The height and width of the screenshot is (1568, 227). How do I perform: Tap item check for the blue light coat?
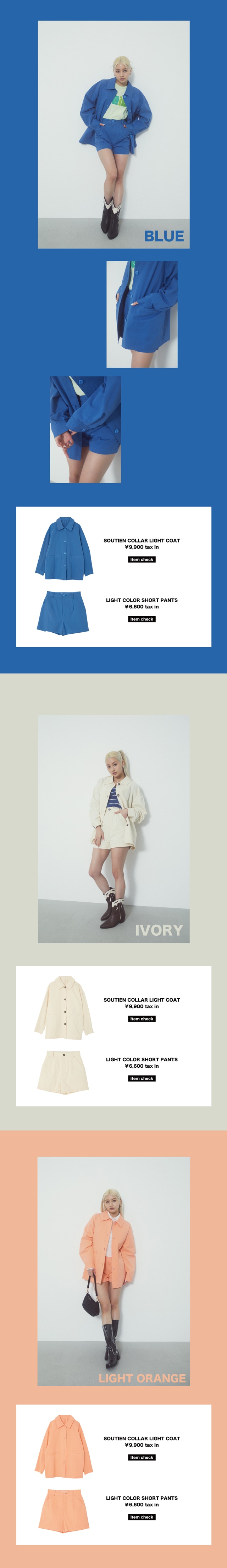tap(141, 559)
